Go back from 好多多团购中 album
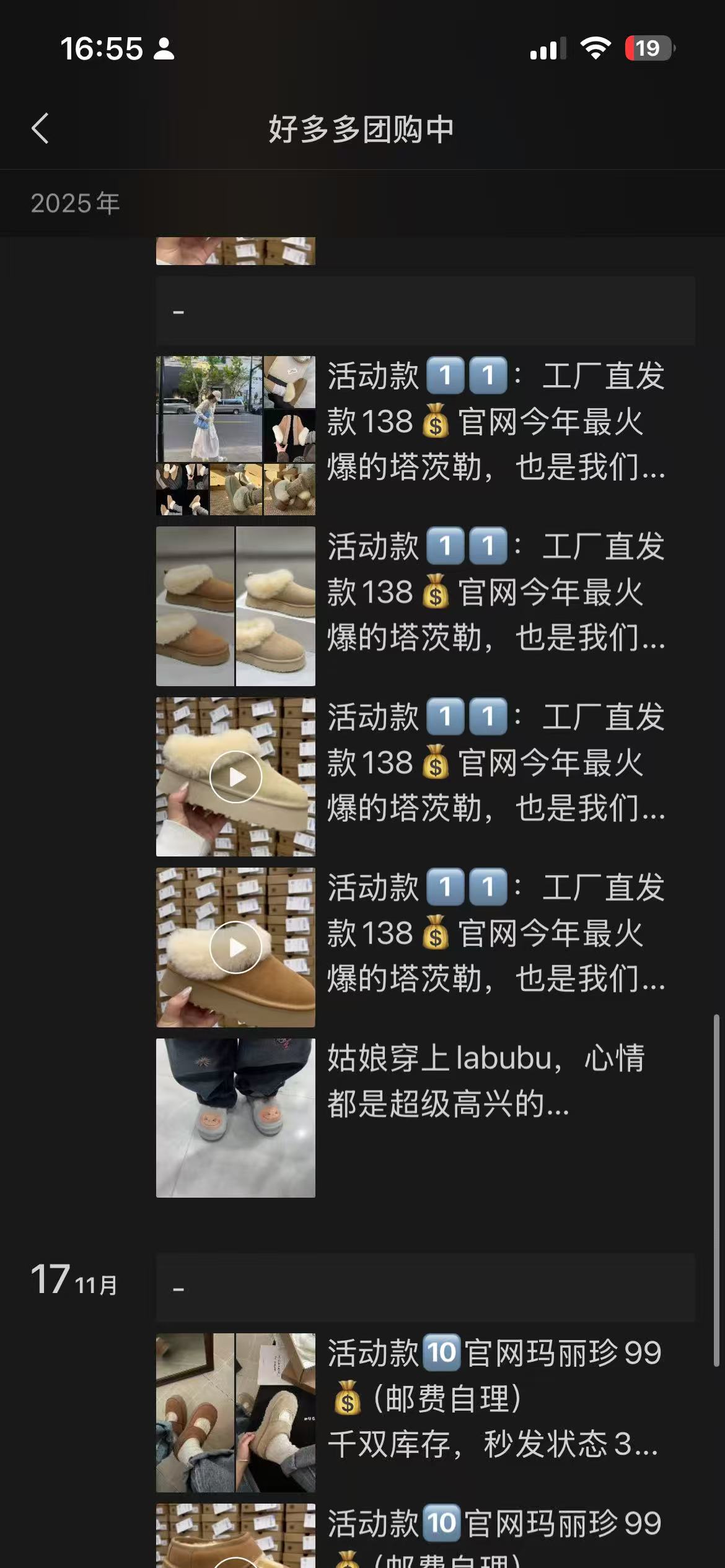 (40, 129)
